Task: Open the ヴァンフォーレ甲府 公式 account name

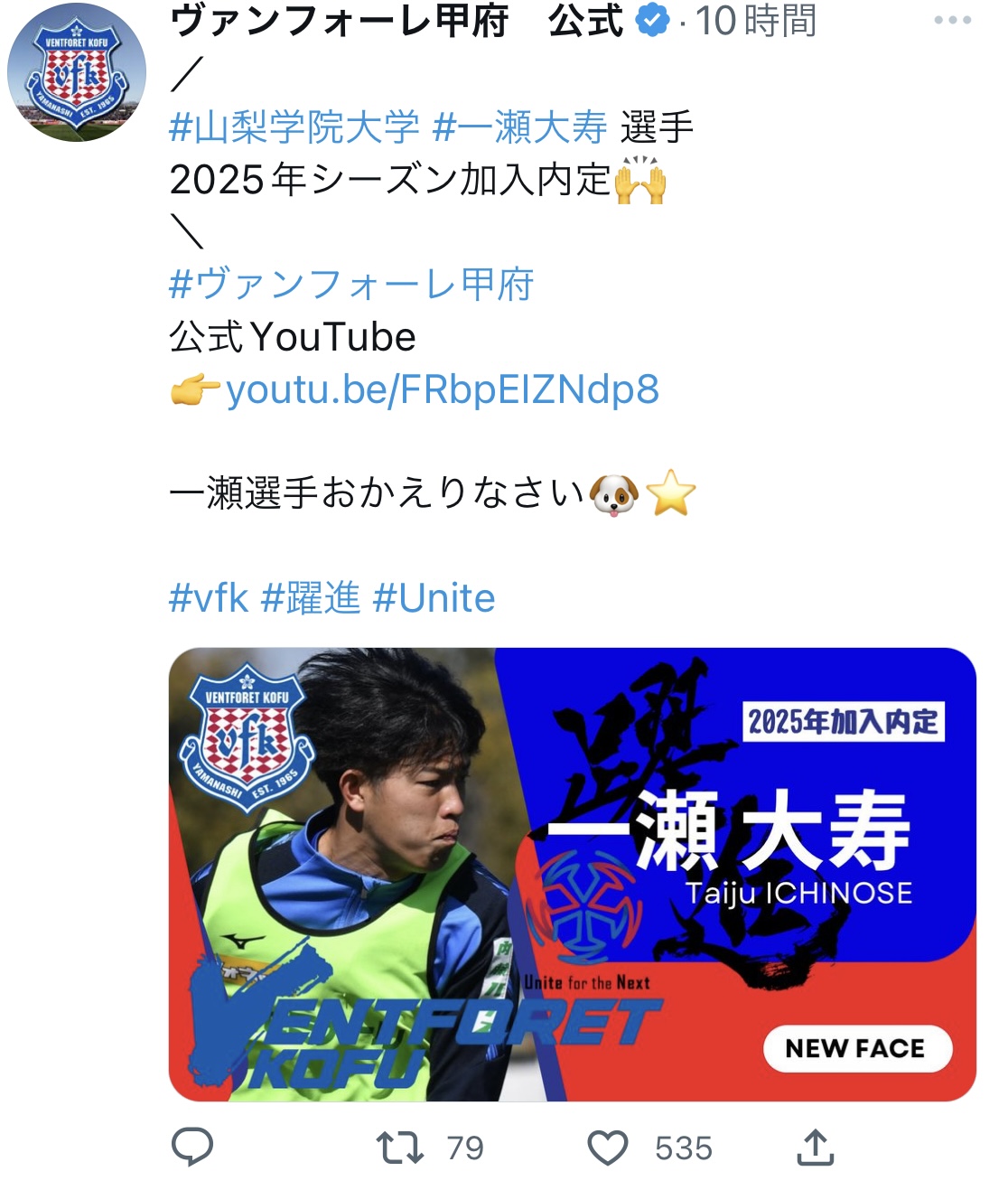Action: point(397,21)
